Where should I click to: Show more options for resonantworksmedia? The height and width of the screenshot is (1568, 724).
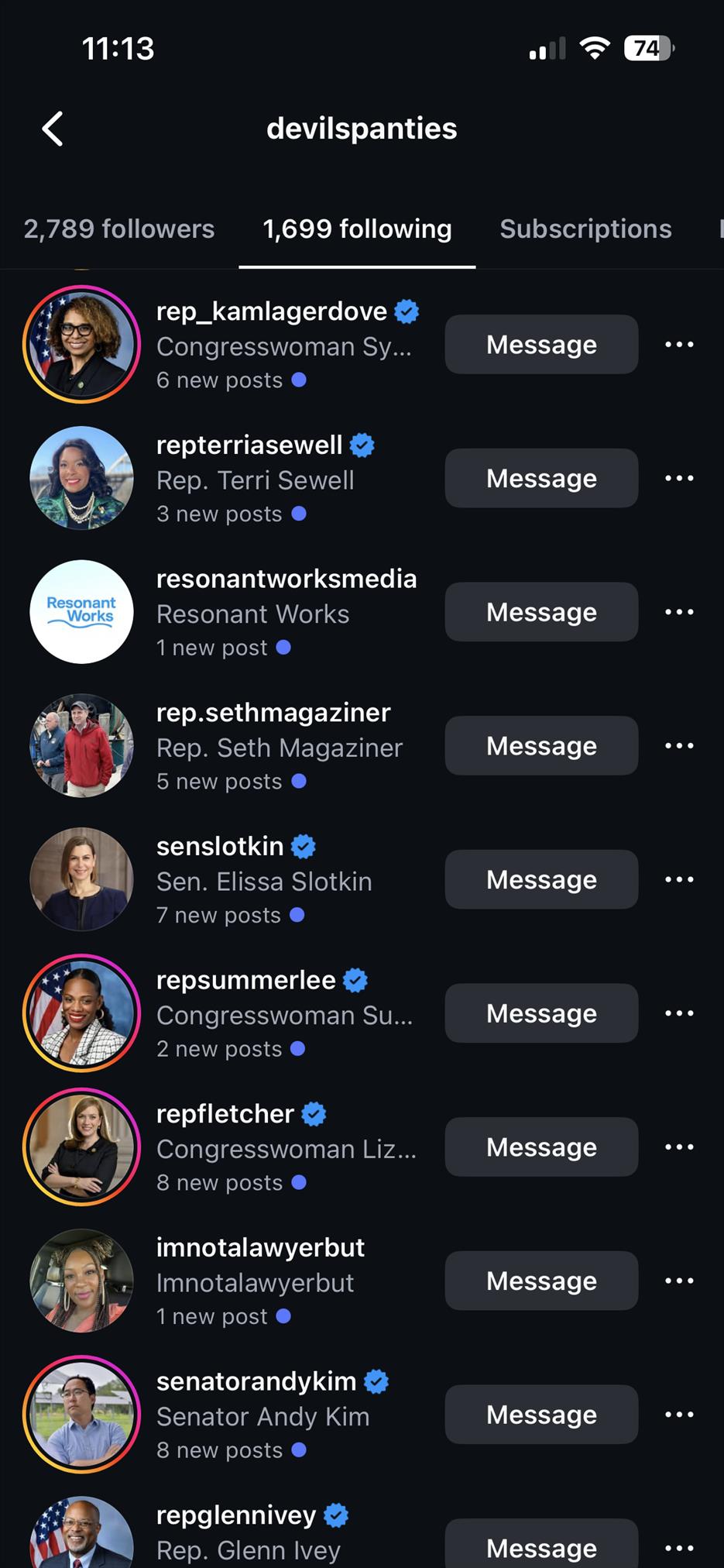click(679, 612)
